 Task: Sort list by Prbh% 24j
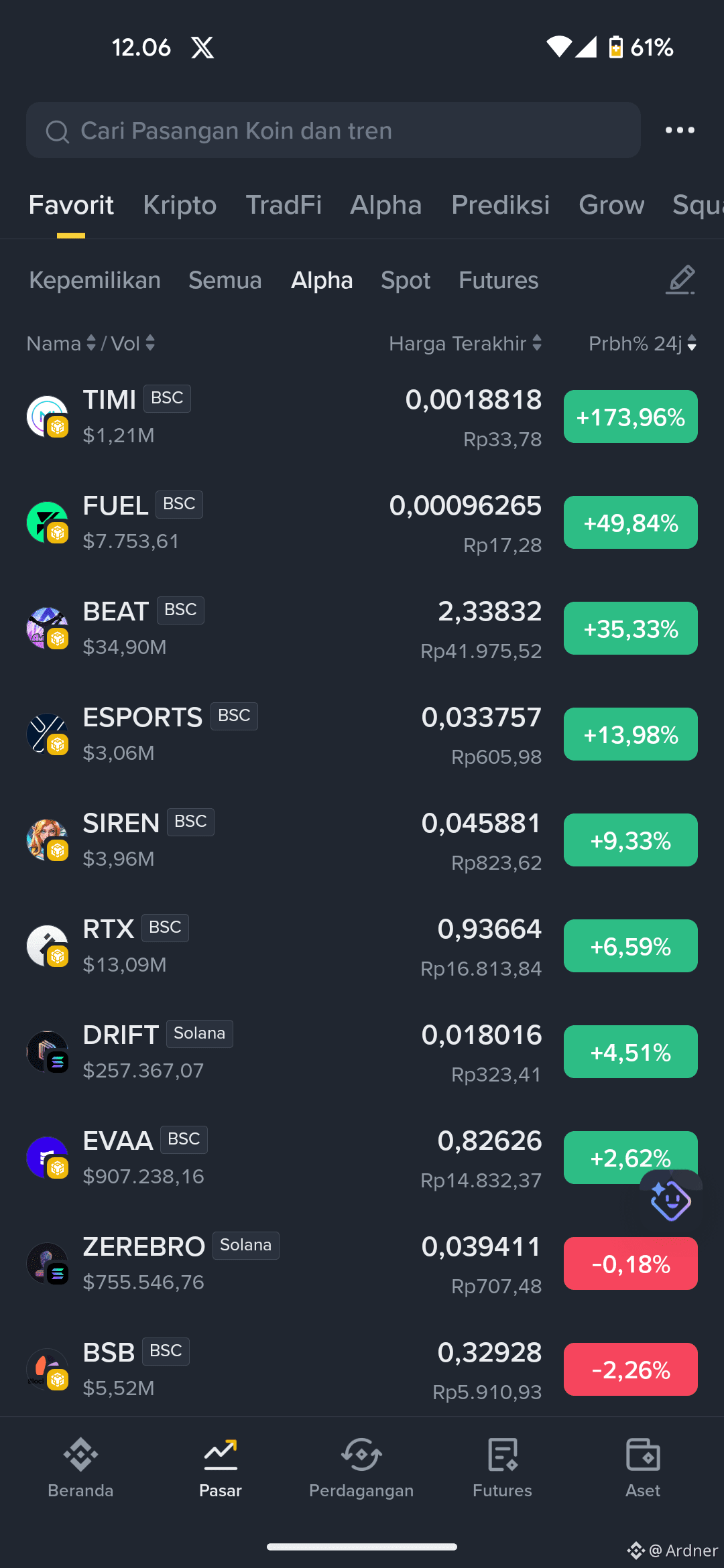pos(643,343)
